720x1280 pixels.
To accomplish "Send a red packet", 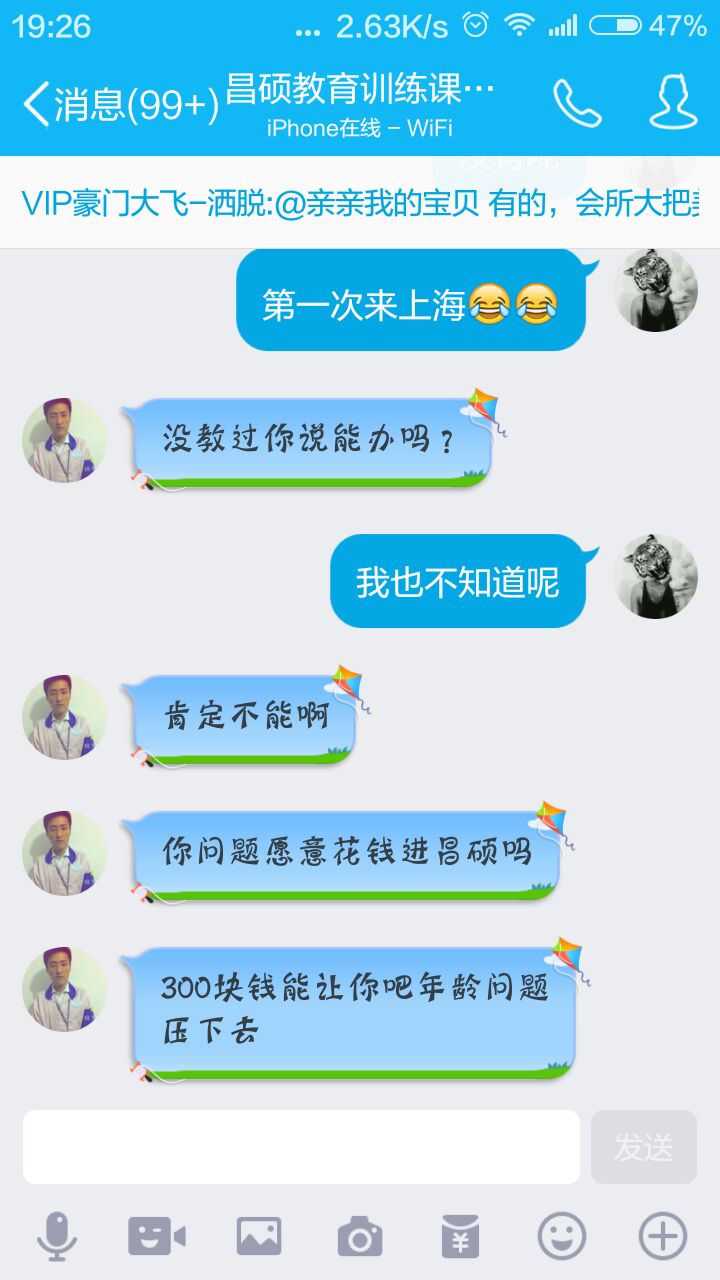I will click(x=461, y=1237).
